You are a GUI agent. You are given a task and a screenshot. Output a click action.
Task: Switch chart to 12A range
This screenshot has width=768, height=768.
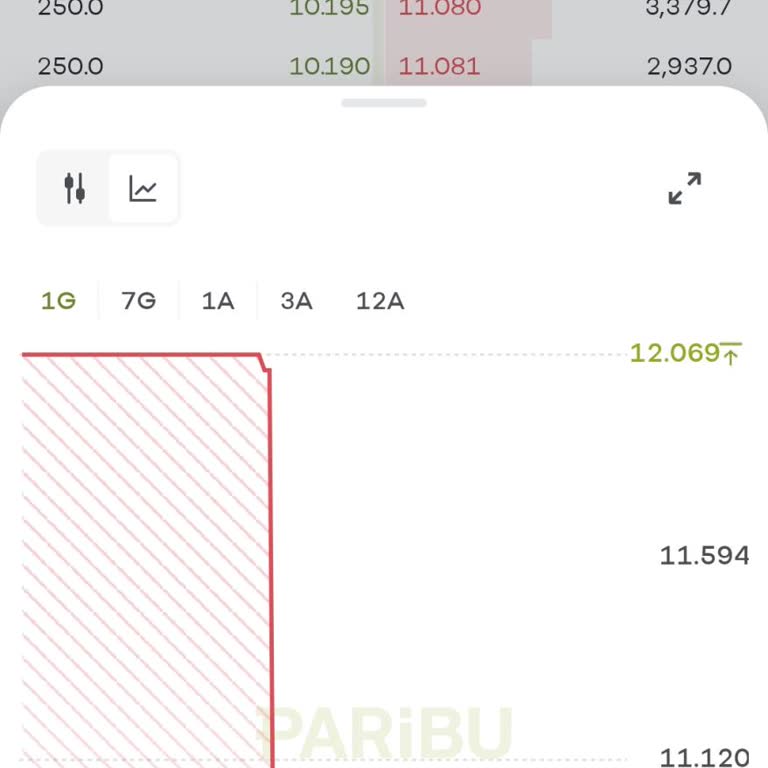380,301
